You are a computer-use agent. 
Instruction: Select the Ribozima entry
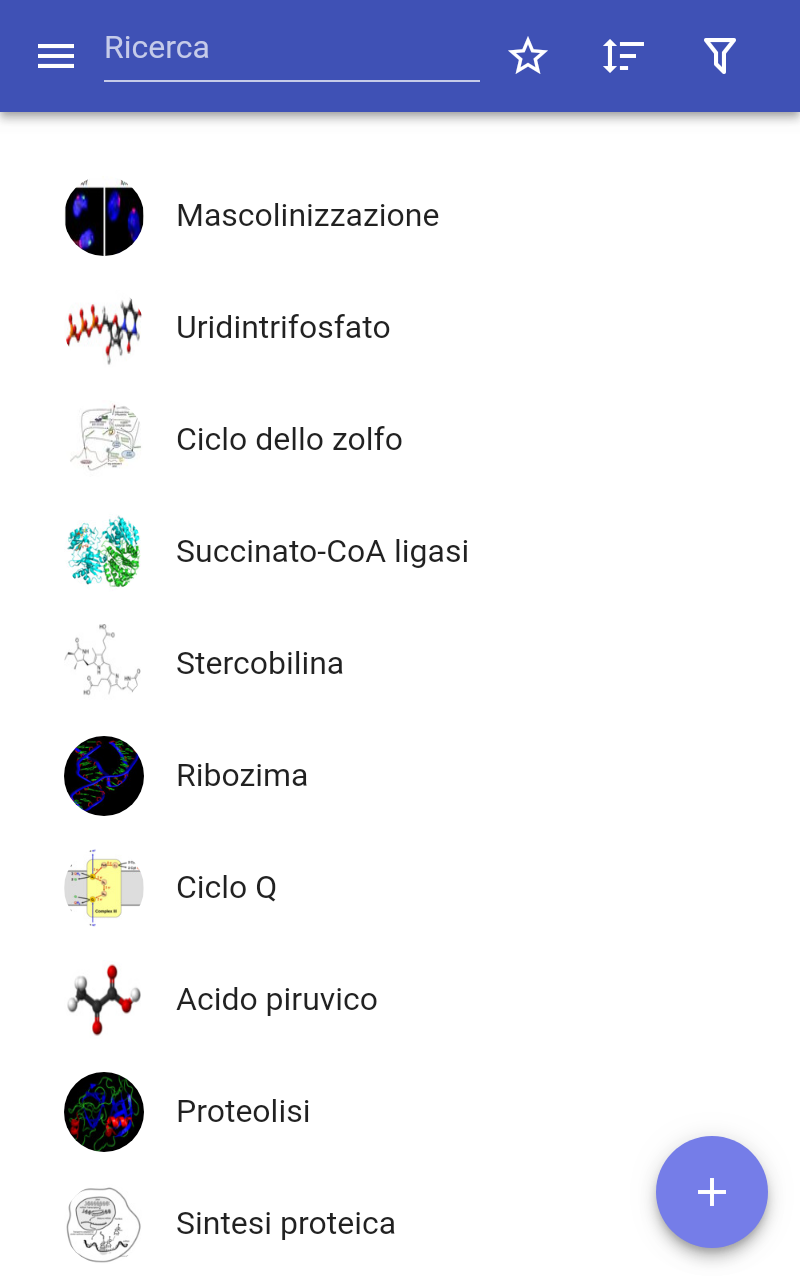242,776
